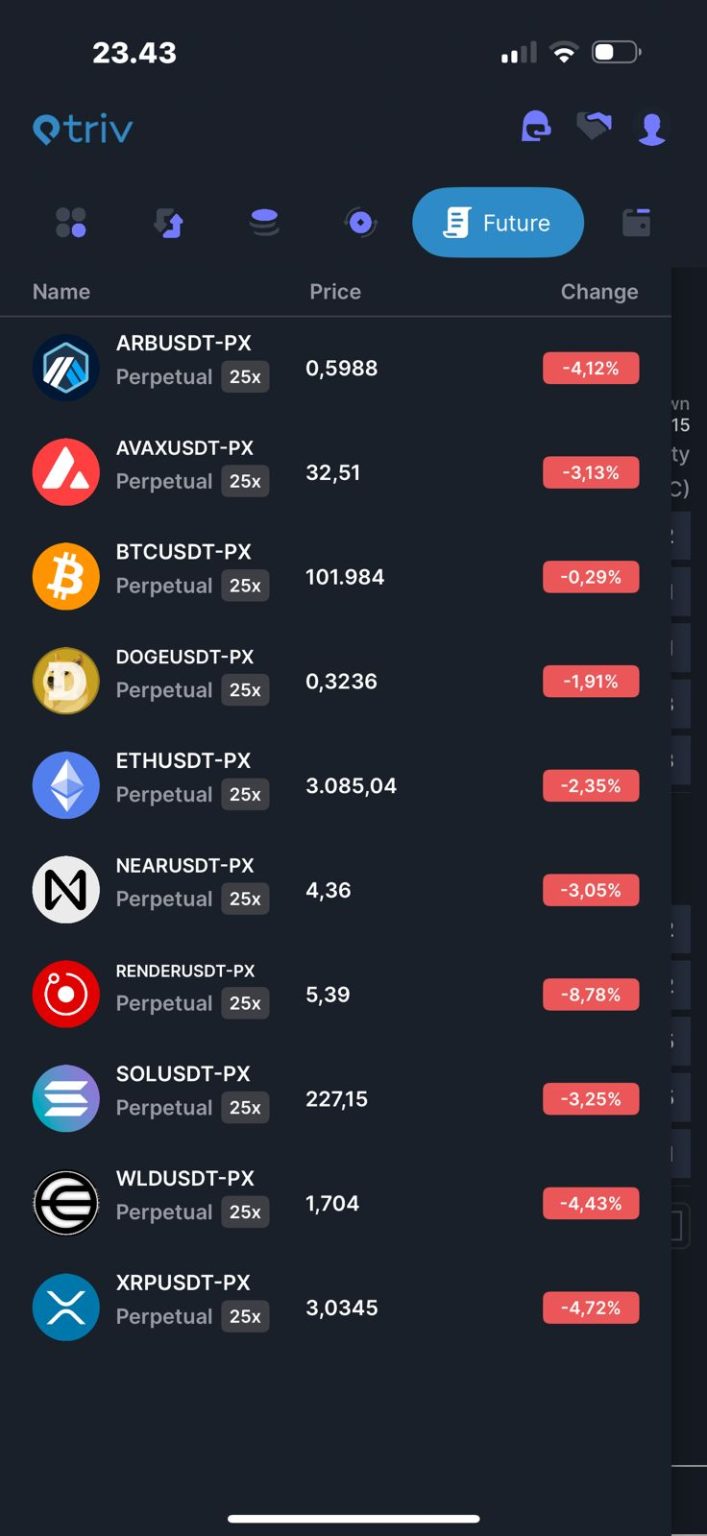
Task: Select the Future tab
Action: point(498,222)
